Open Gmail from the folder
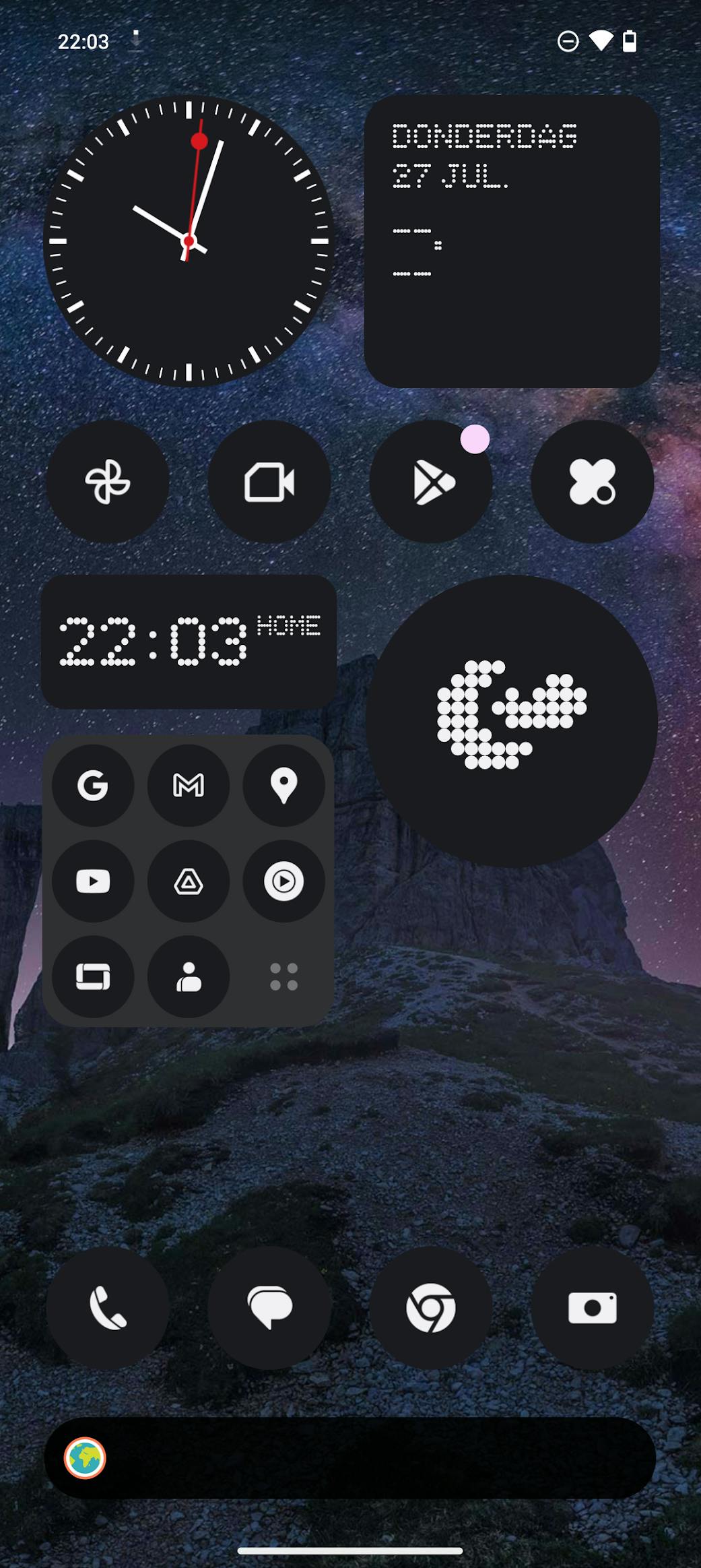 pyautogui.click(x=189, y=785)
